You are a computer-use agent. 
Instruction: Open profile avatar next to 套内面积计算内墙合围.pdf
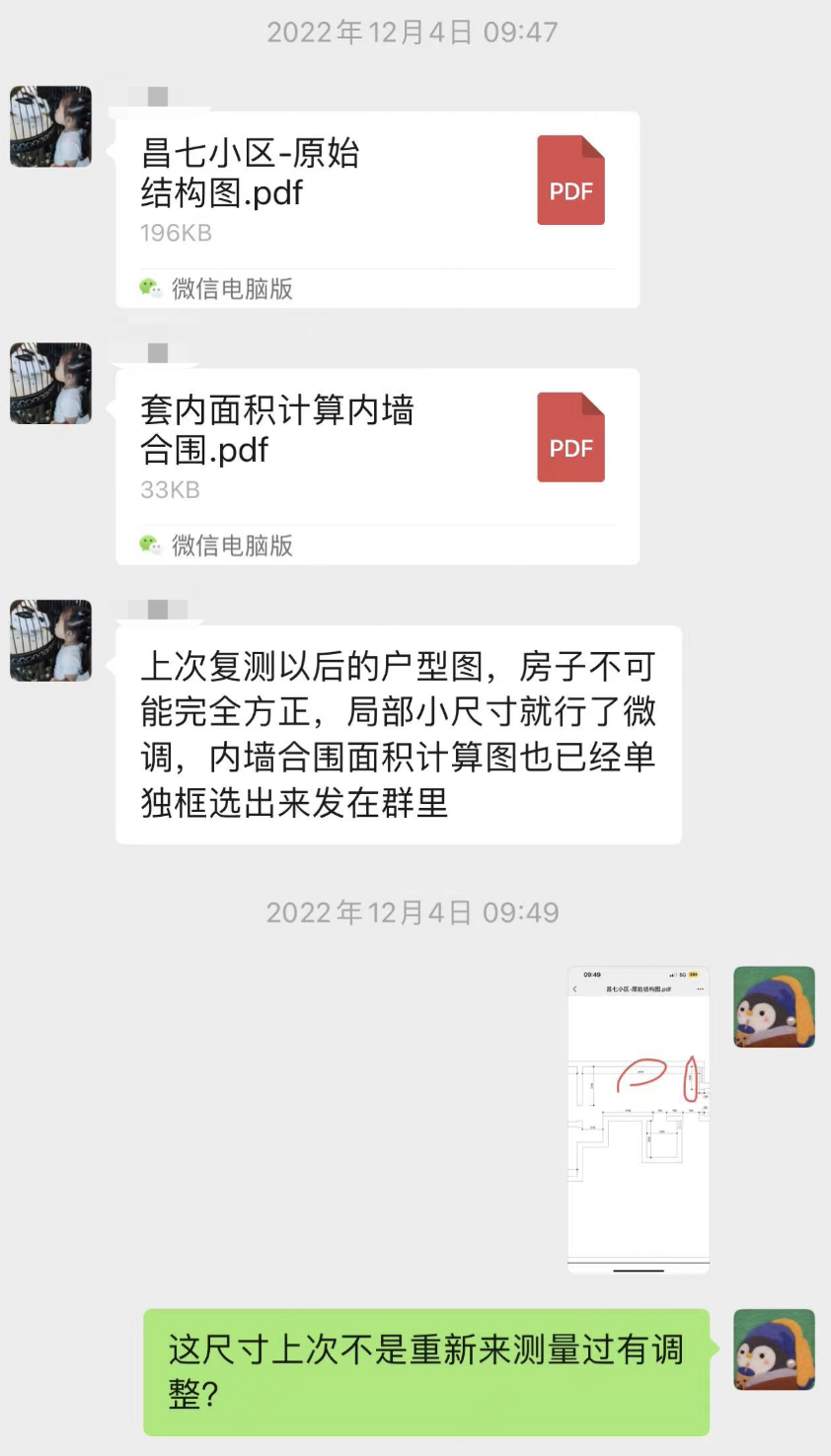pos(51,384)
